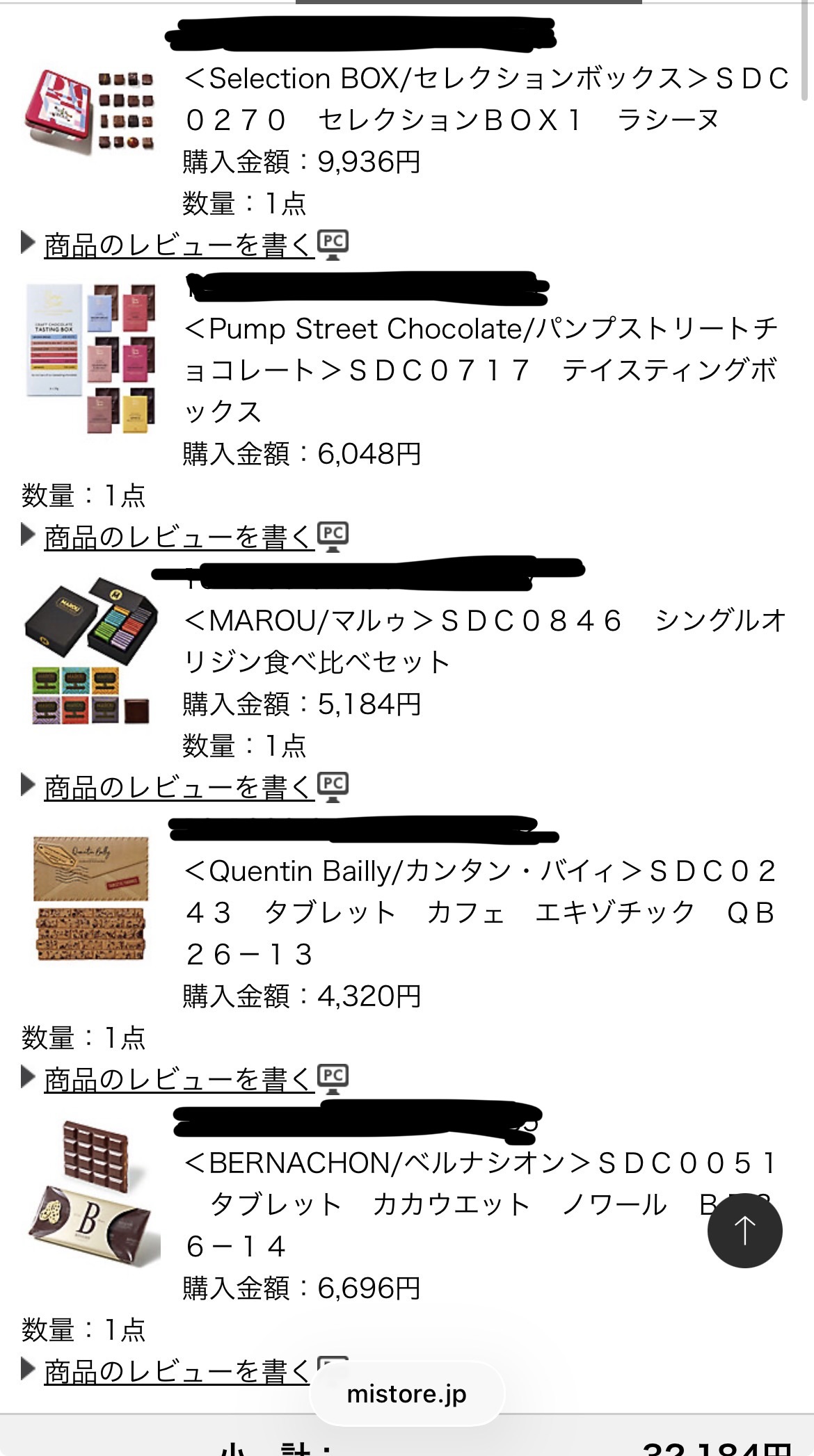The width and height of the screenshot is (814, 1456).
Task: Write a review for Pump Street Chocolate
Action: click(x=179, y=537)
